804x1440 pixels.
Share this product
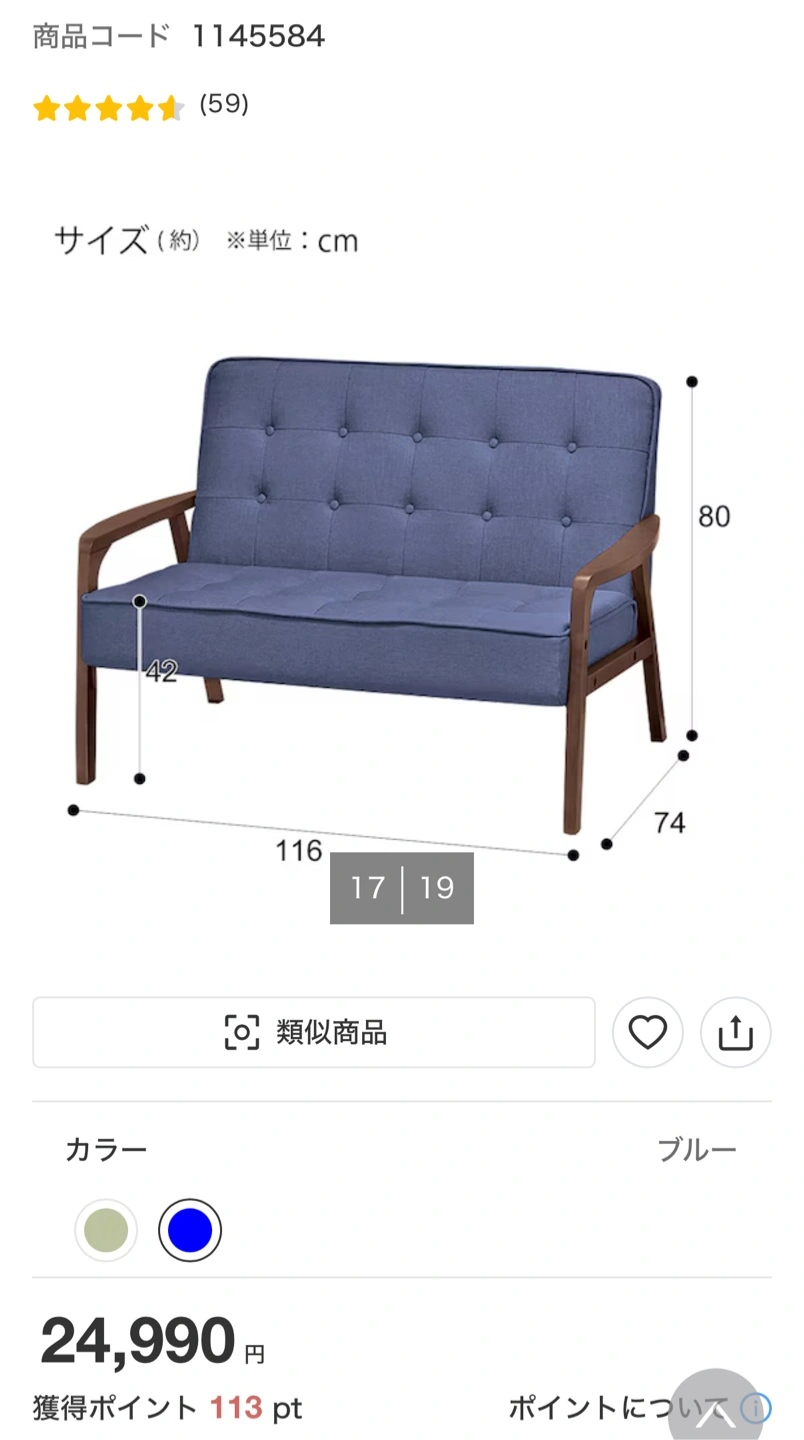735,1032
